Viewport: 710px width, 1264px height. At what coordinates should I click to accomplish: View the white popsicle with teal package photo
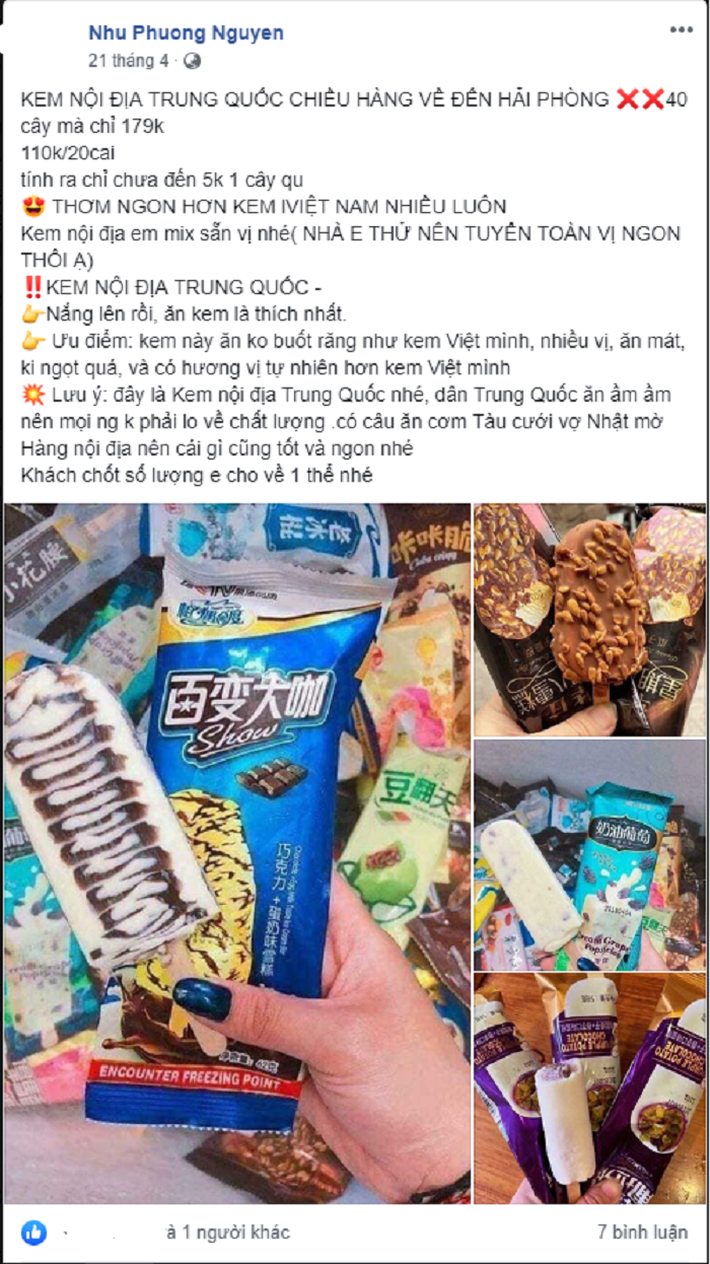click(x=590, y=855)
